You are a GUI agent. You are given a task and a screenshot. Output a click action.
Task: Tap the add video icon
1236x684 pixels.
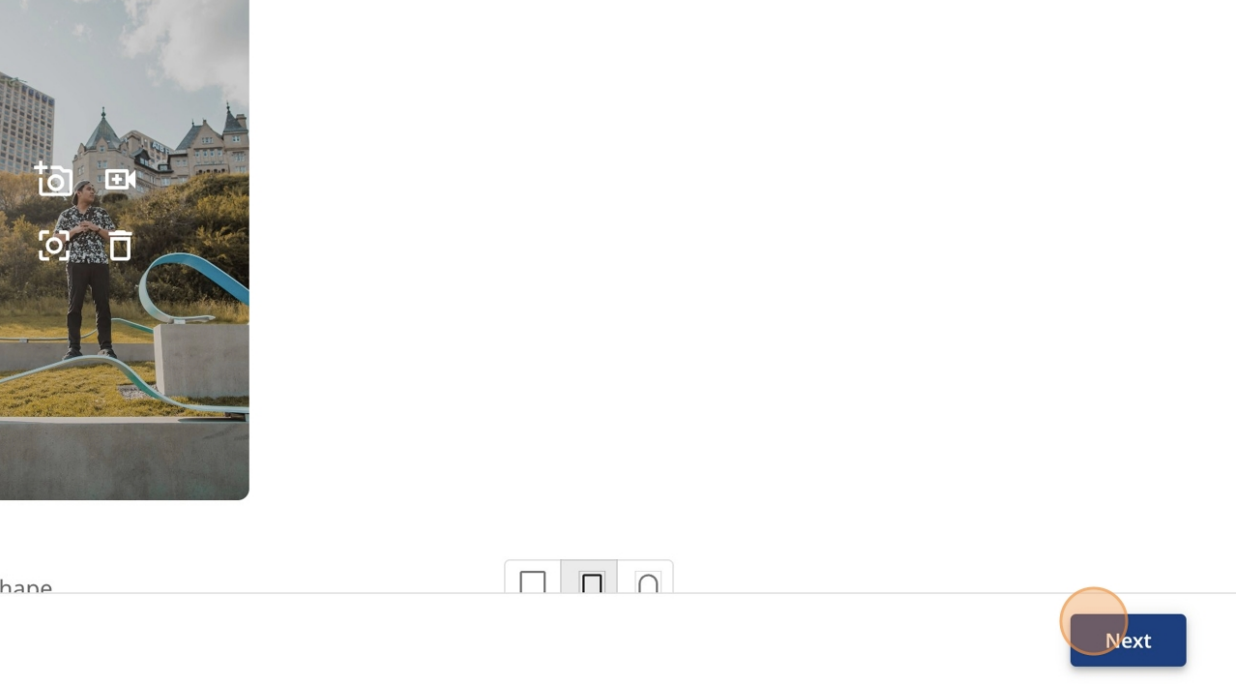[120, 180]
